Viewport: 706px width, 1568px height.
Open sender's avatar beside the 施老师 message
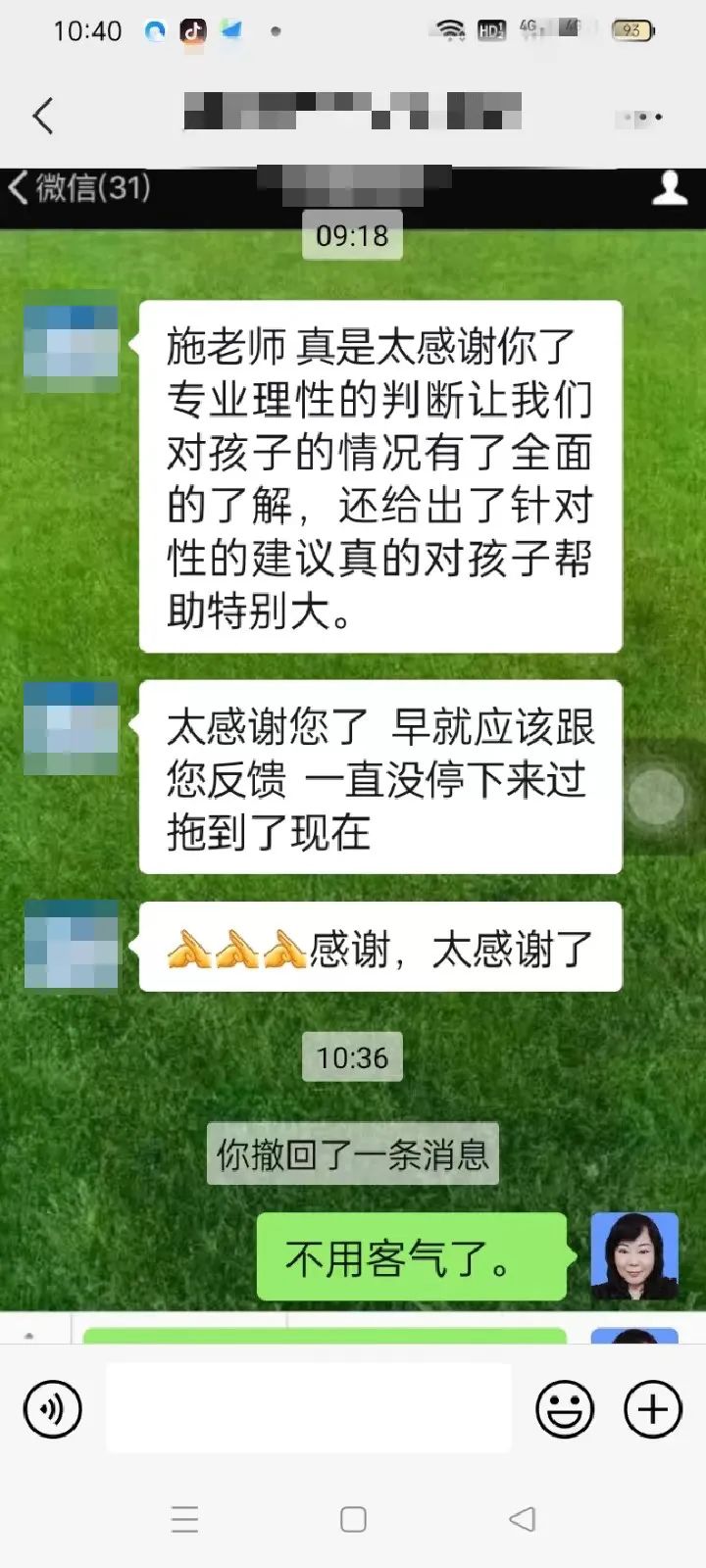click(x=71, y=341)
